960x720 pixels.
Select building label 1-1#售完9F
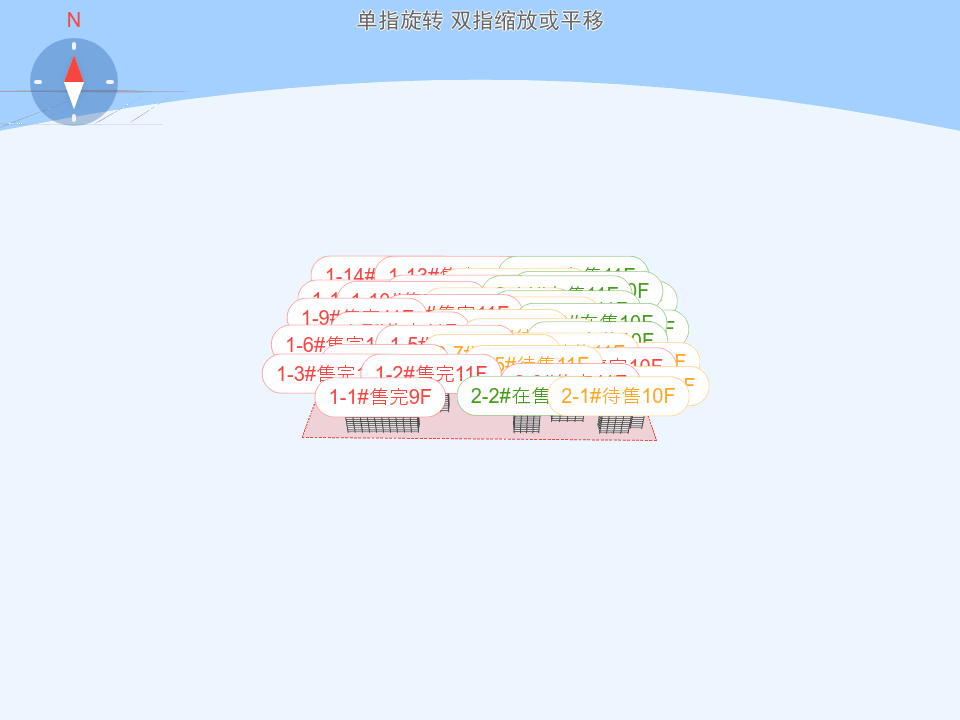(380, 397)
